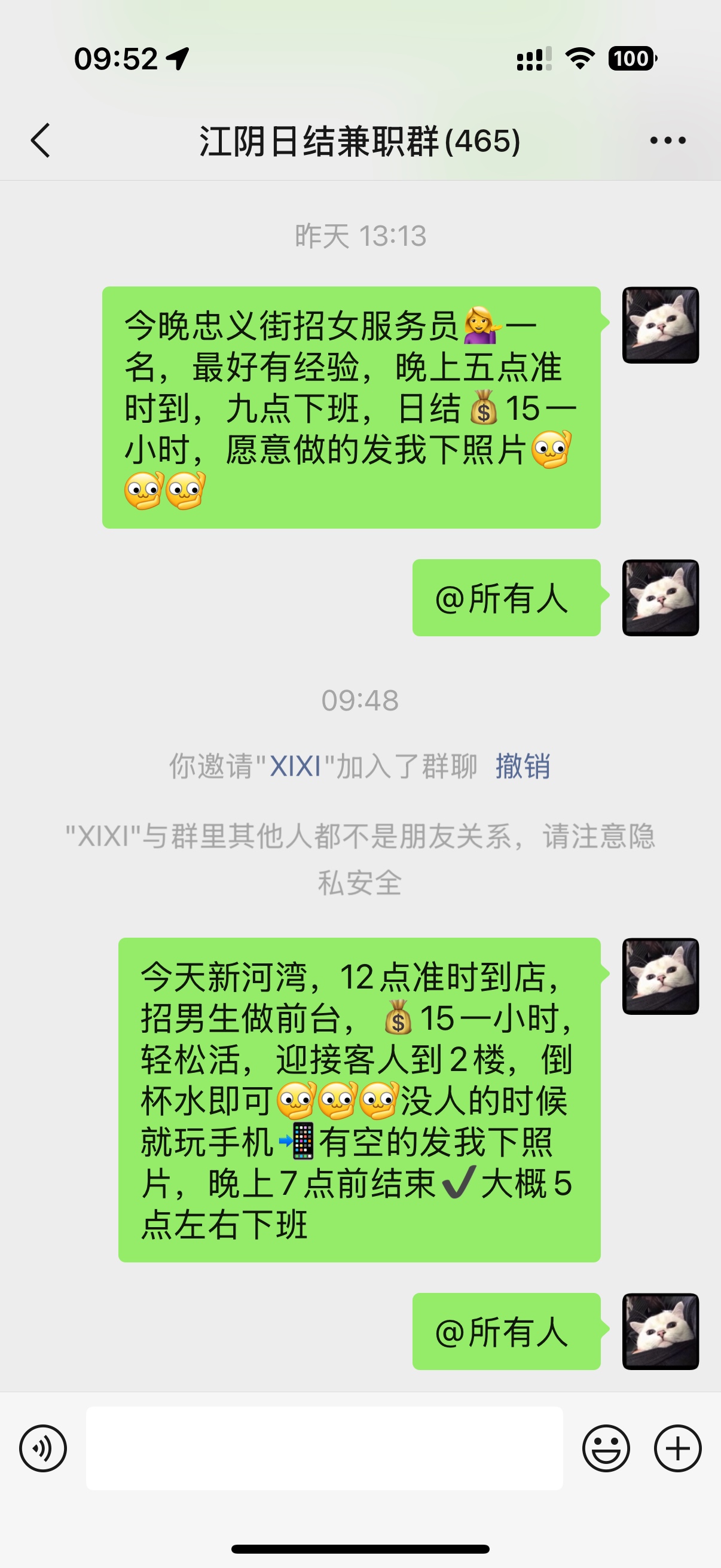
Task: Focus the message text field
Action: click(x=323, y=1448)
